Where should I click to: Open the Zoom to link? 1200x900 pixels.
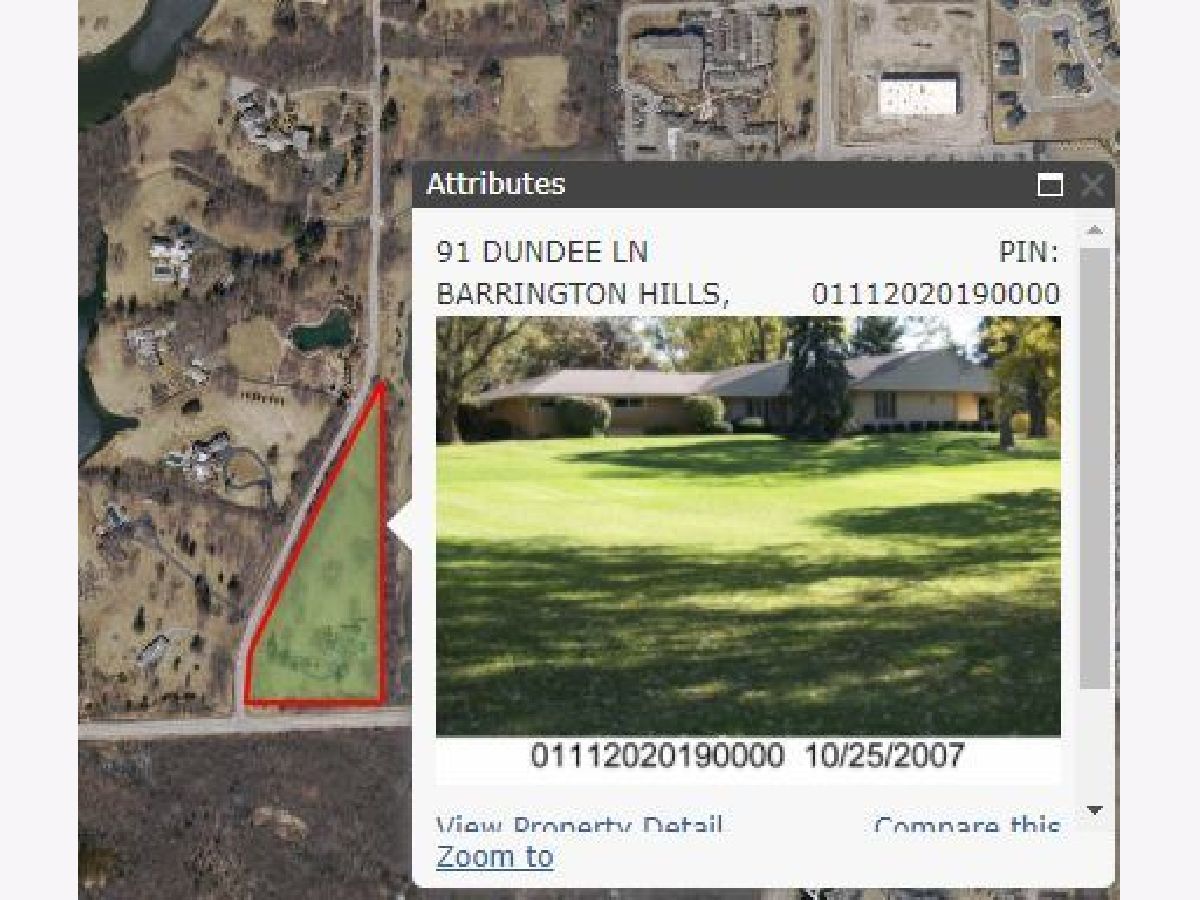[x=494, y=857]
